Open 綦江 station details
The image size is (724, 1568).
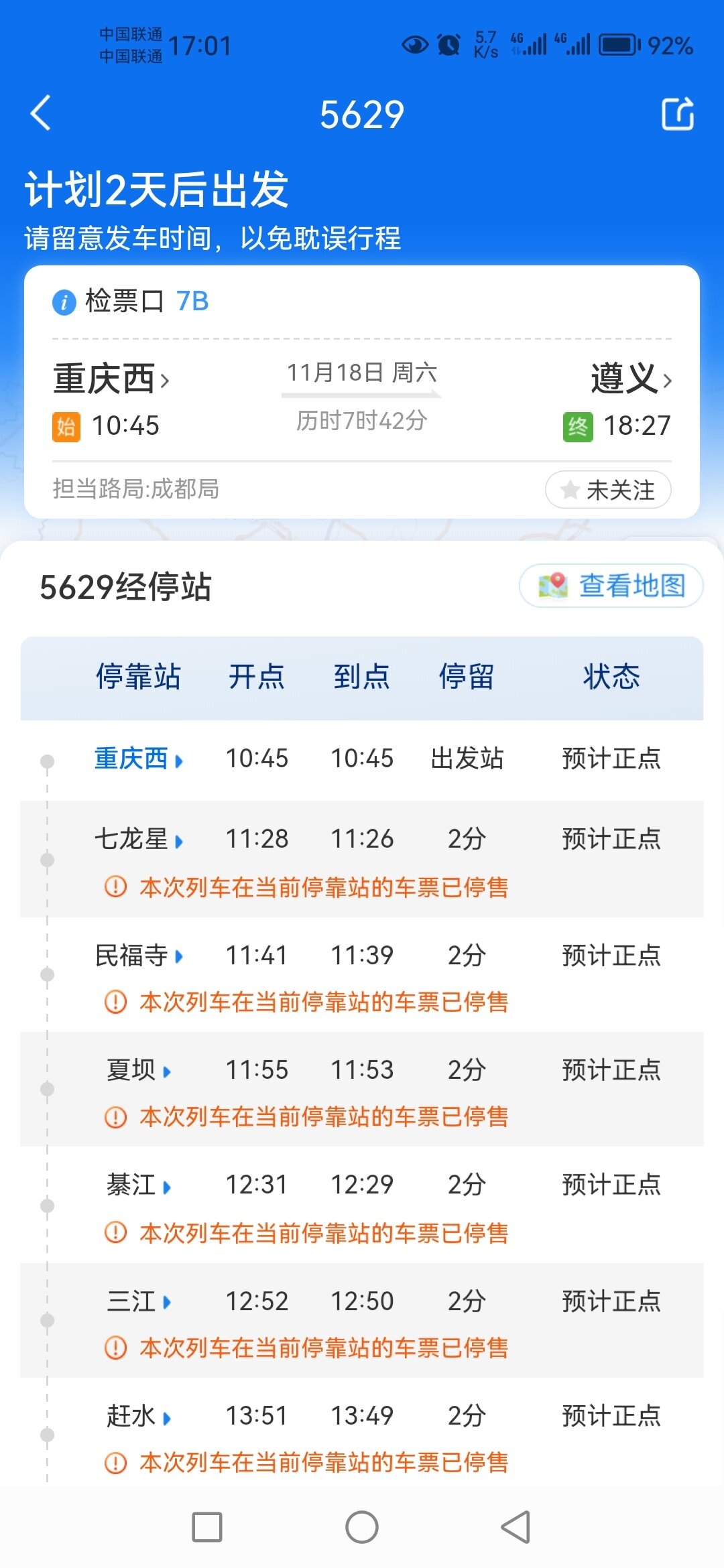[139, 1185]
